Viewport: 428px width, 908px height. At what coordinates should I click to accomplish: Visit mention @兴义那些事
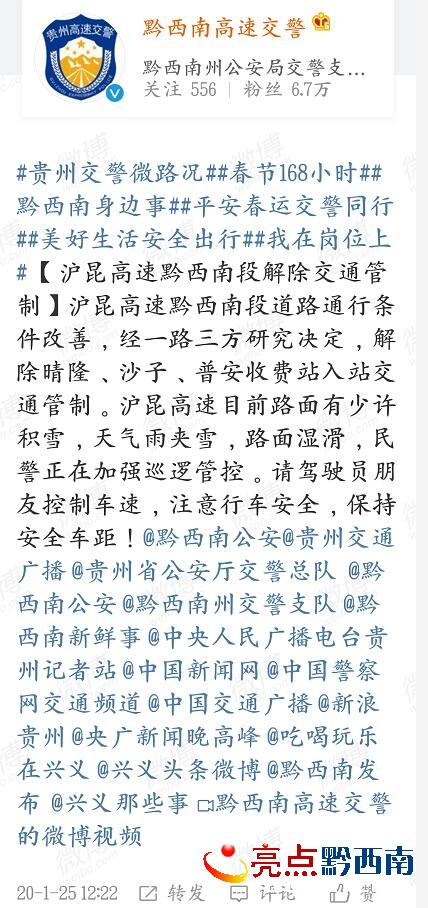[119, 804]
